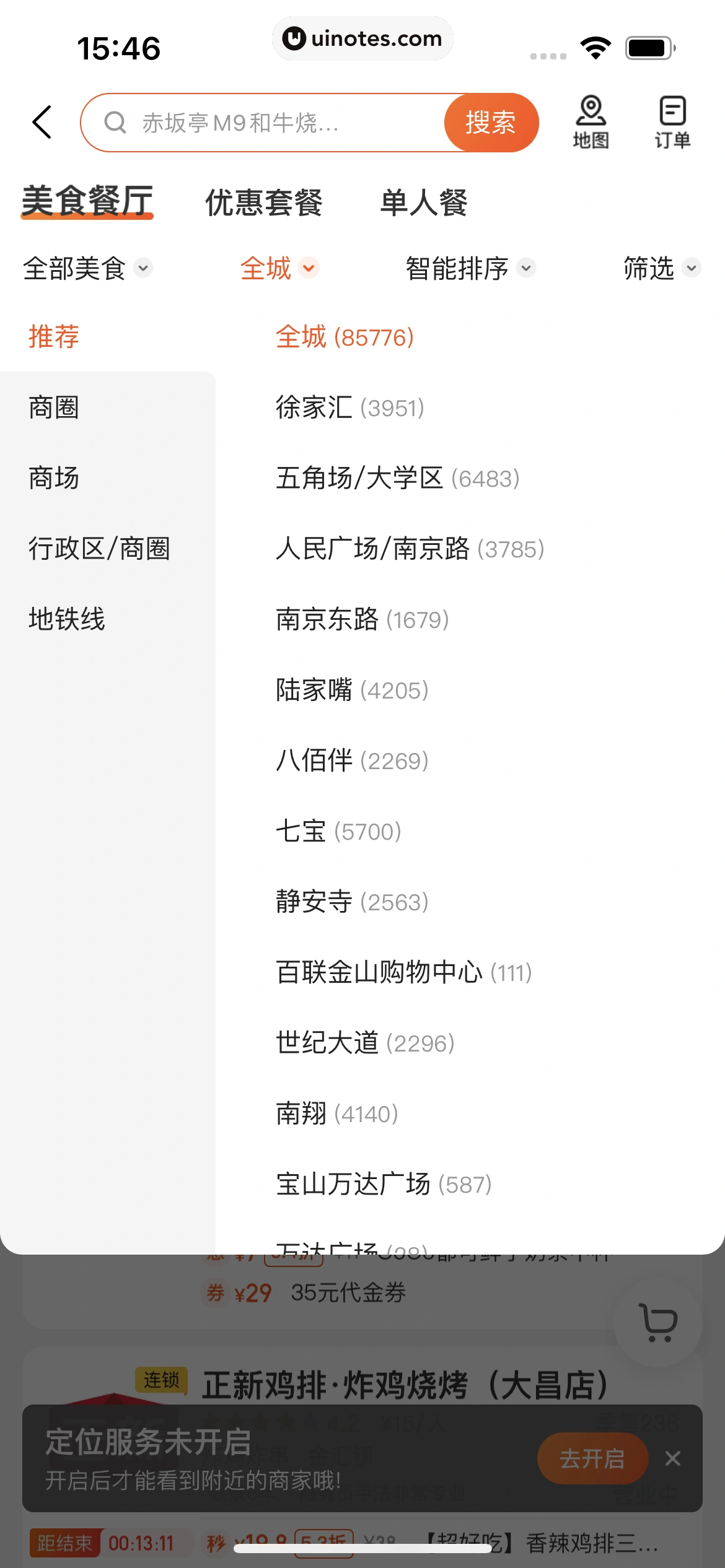The image size is (725, 1568).
Task: Open 订单 orders
Action: (x=672, y=123)
